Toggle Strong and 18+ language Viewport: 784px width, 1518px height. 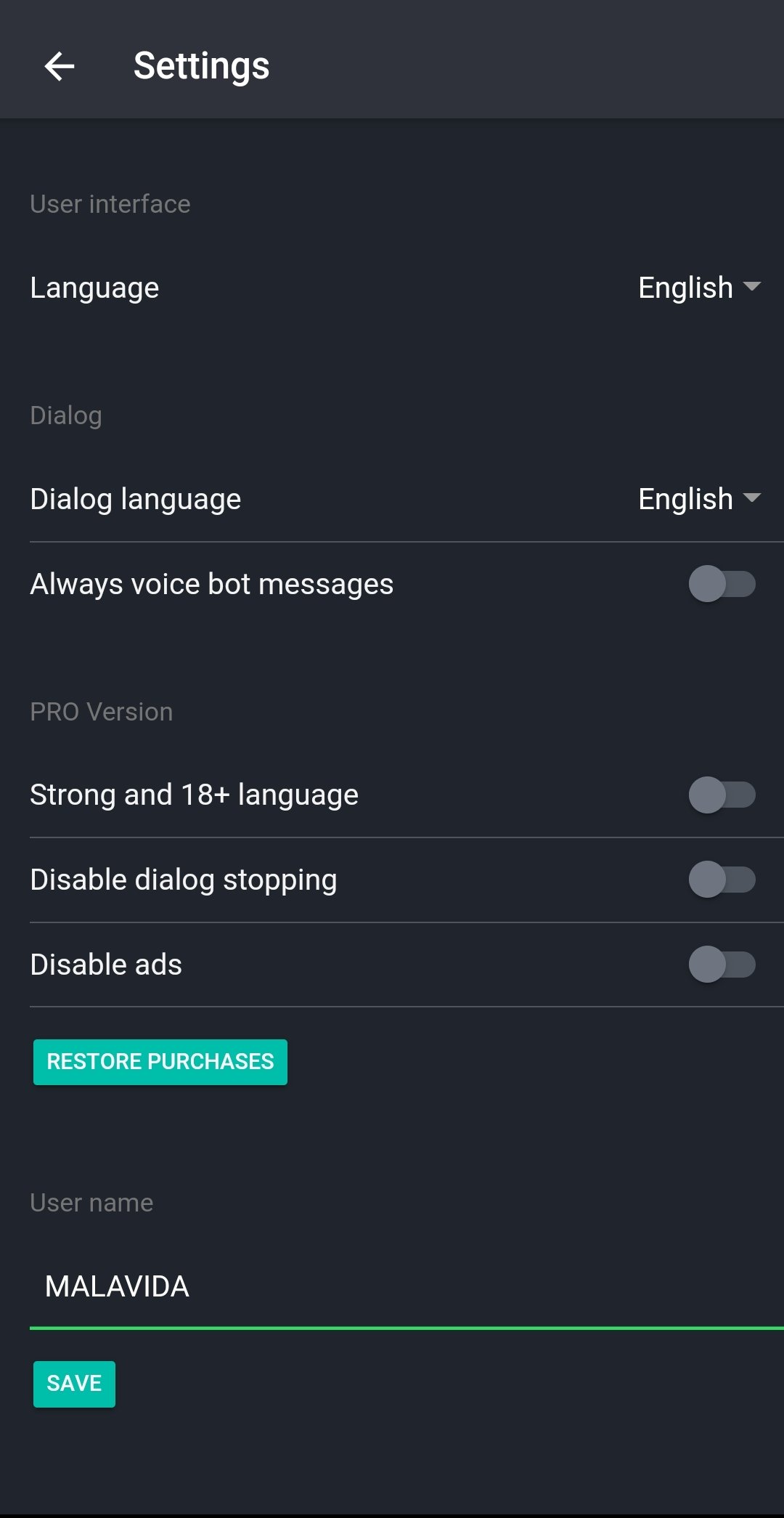pyautogui.click(x=722, y=795)
